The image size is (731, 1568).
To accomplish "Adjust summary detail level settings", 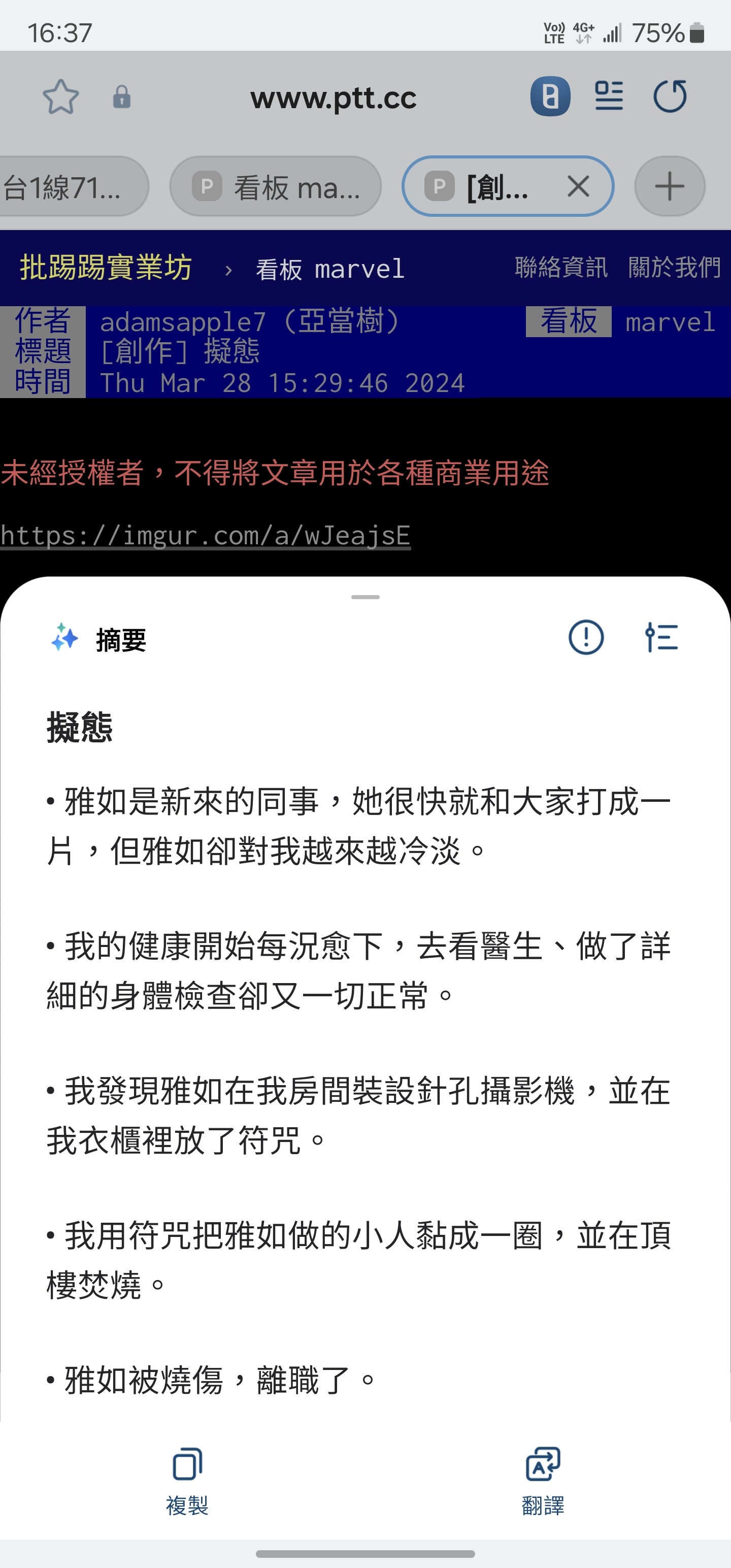I will [x=661, y=638].
